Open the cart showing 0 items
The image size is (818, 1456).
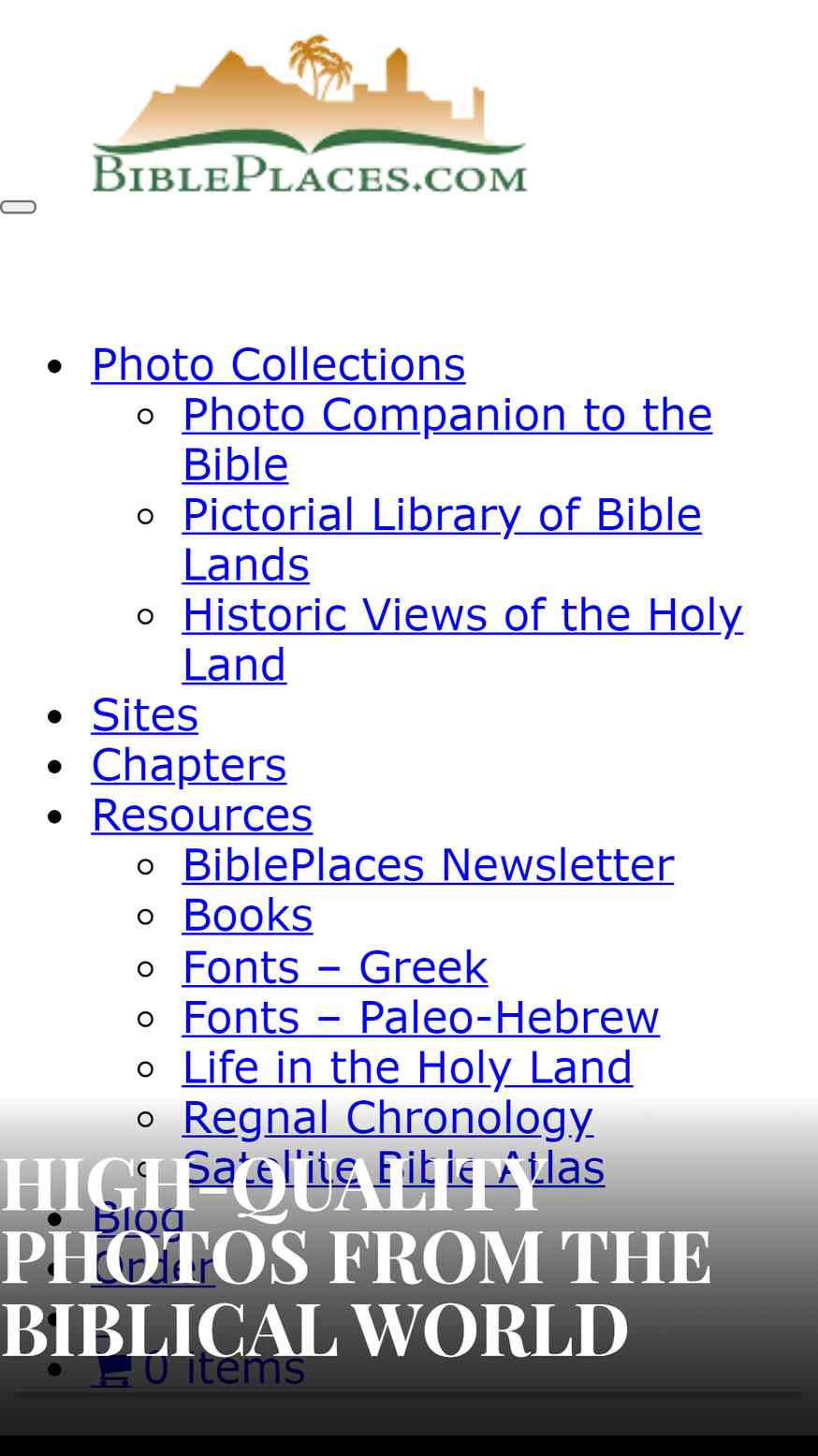point(198,1368)
